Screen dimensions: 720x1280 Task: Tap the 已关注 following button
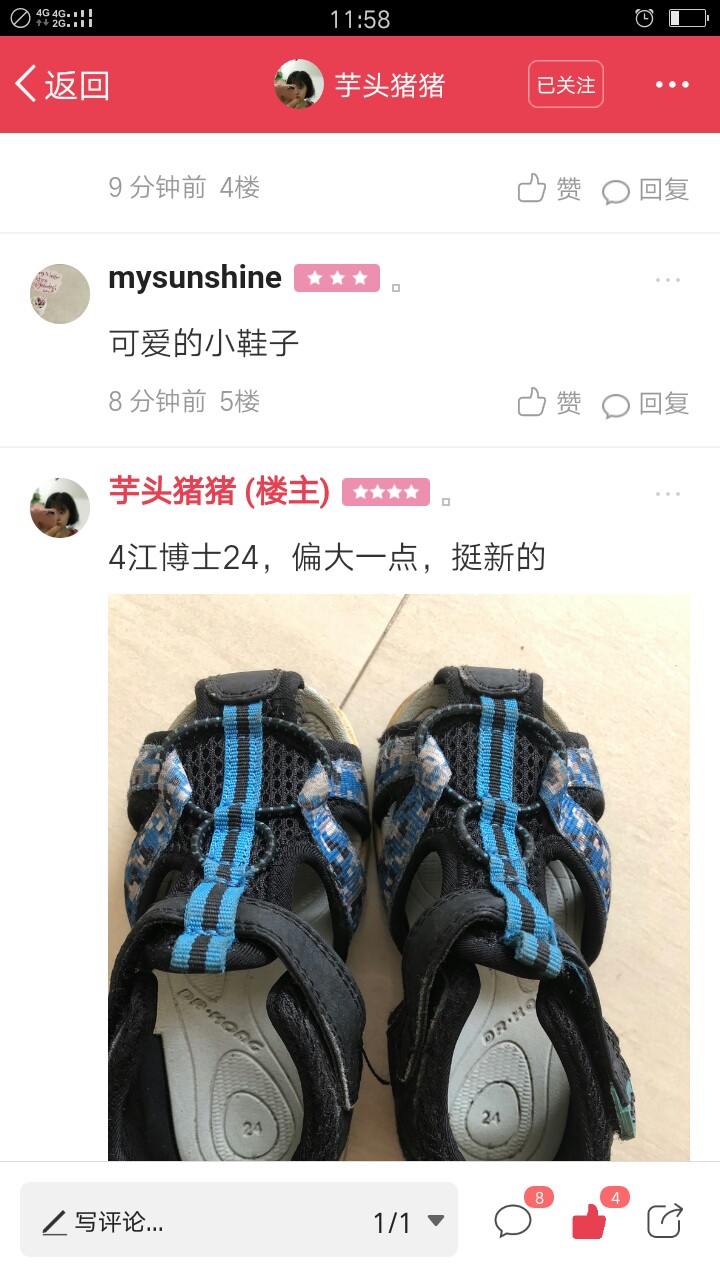pos(566,85)
